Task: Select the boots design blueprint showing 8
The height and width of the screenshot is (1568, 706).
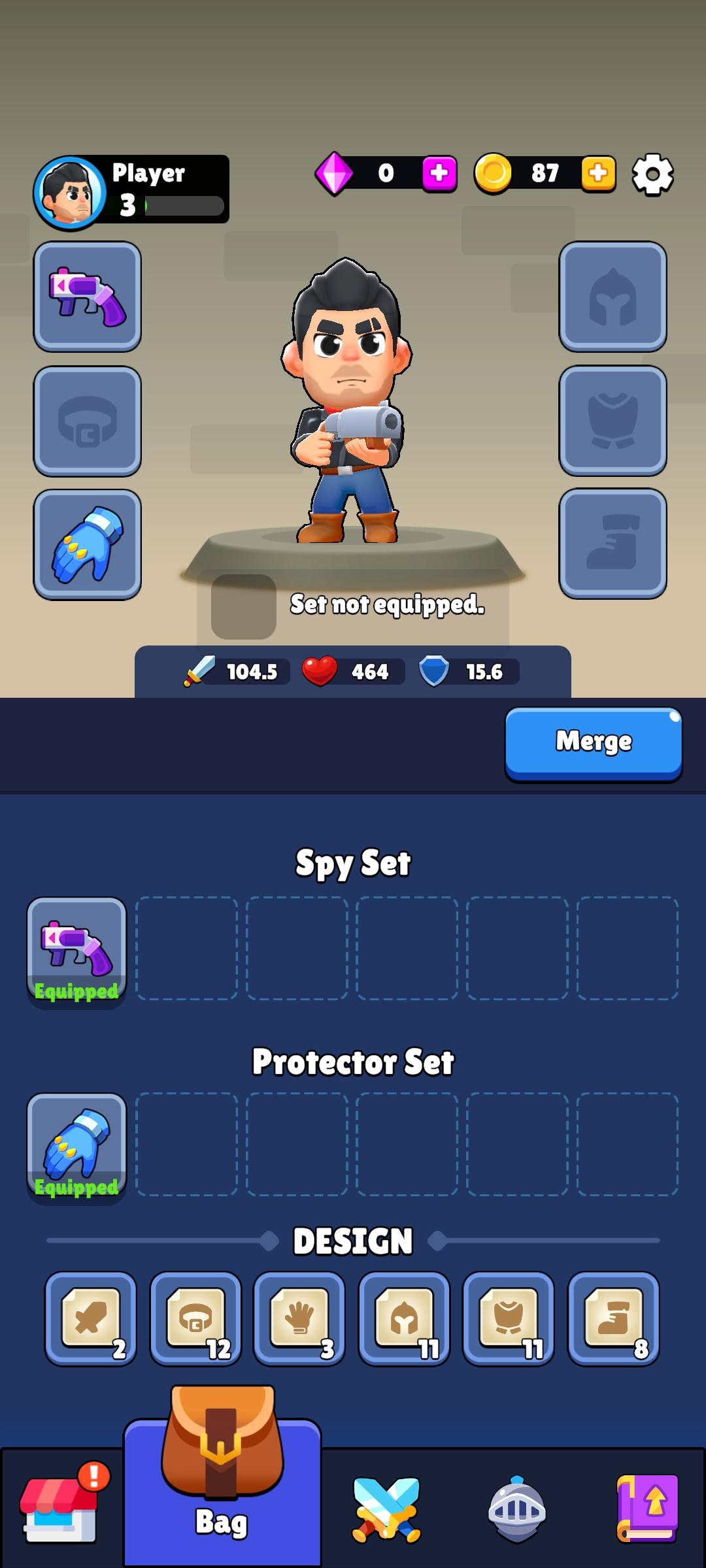Action: [613, 1320]
